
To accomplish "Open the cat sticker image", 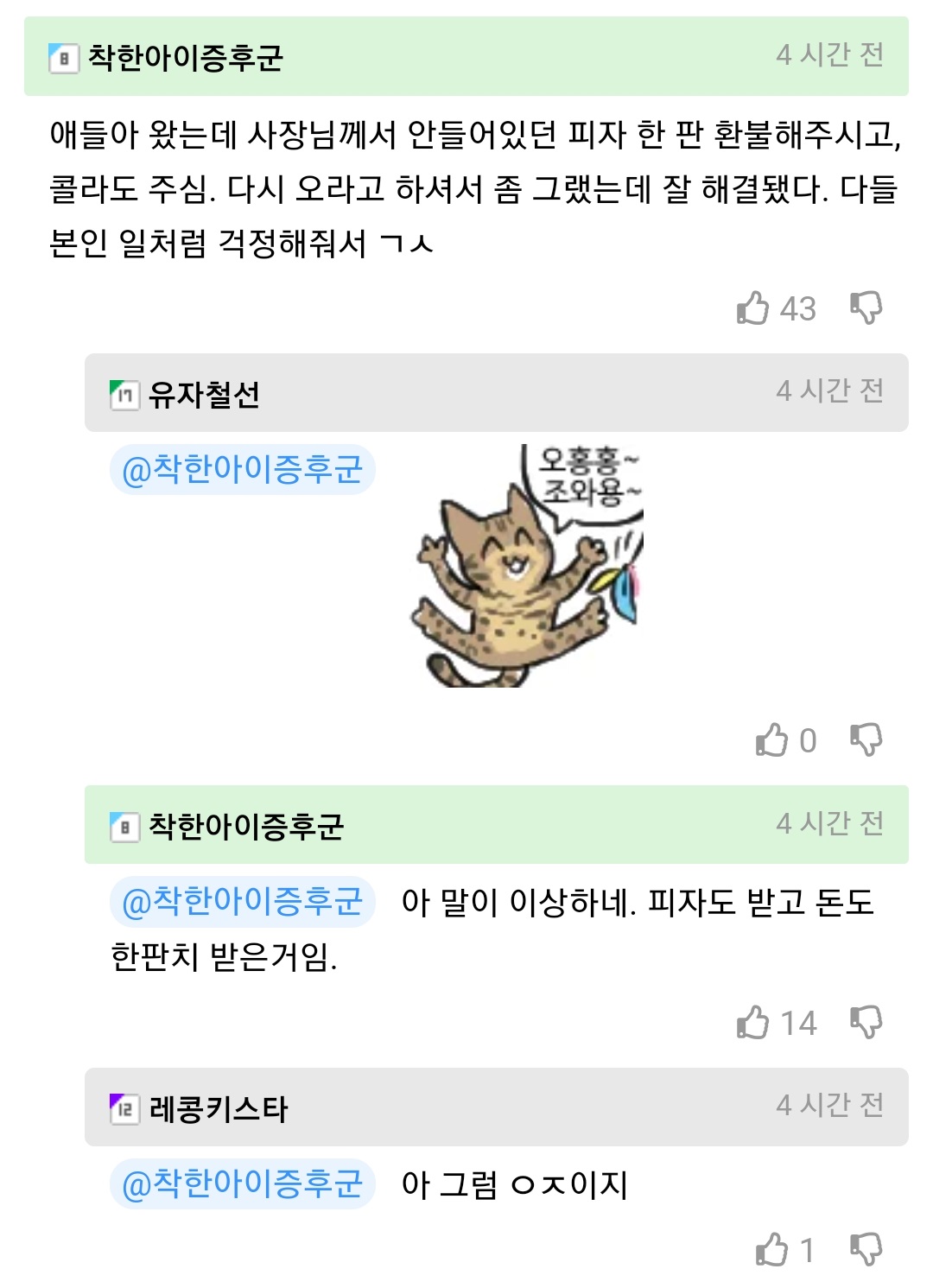I will click(x=527, y=566).
